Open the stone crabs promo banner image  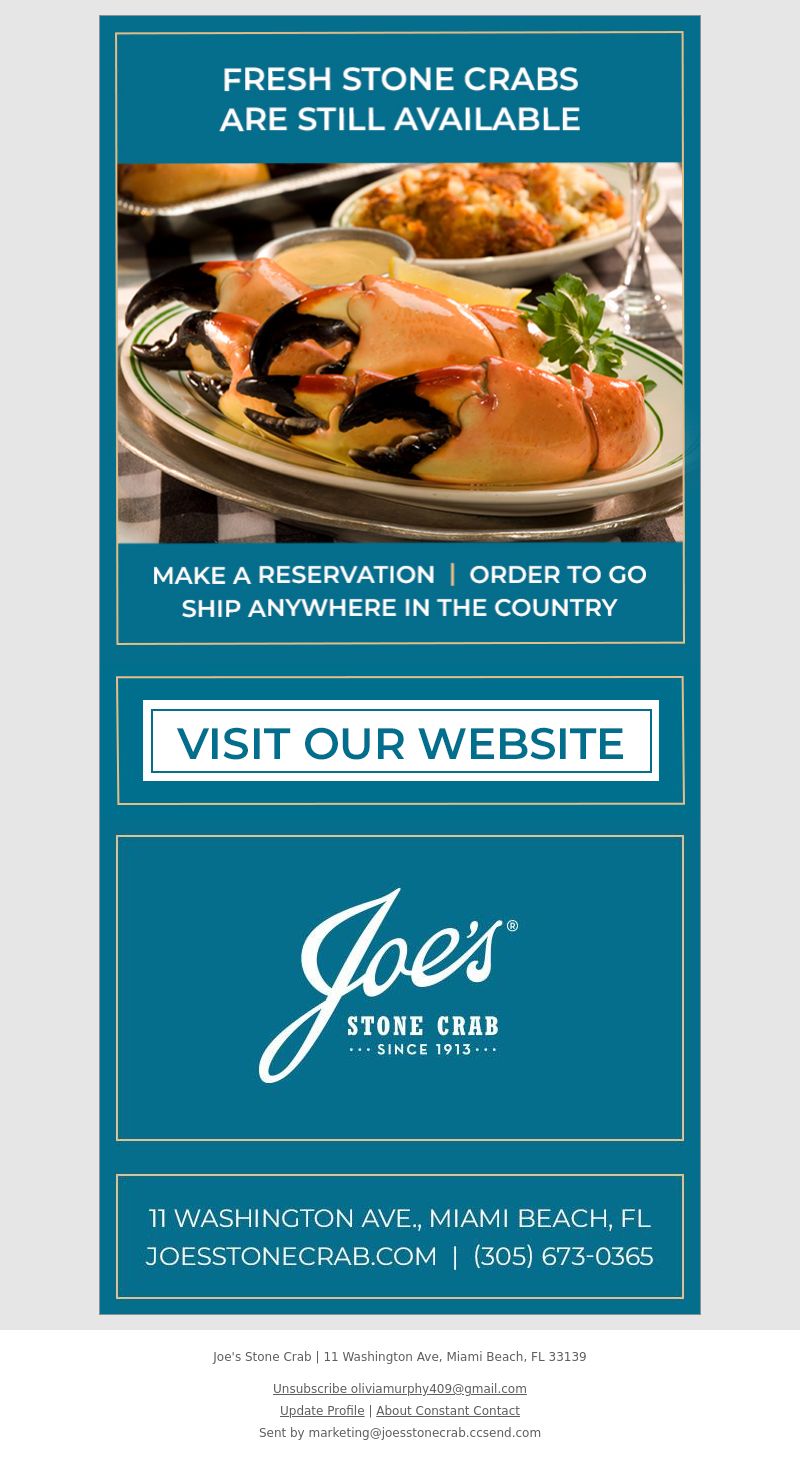coord(400,338)
